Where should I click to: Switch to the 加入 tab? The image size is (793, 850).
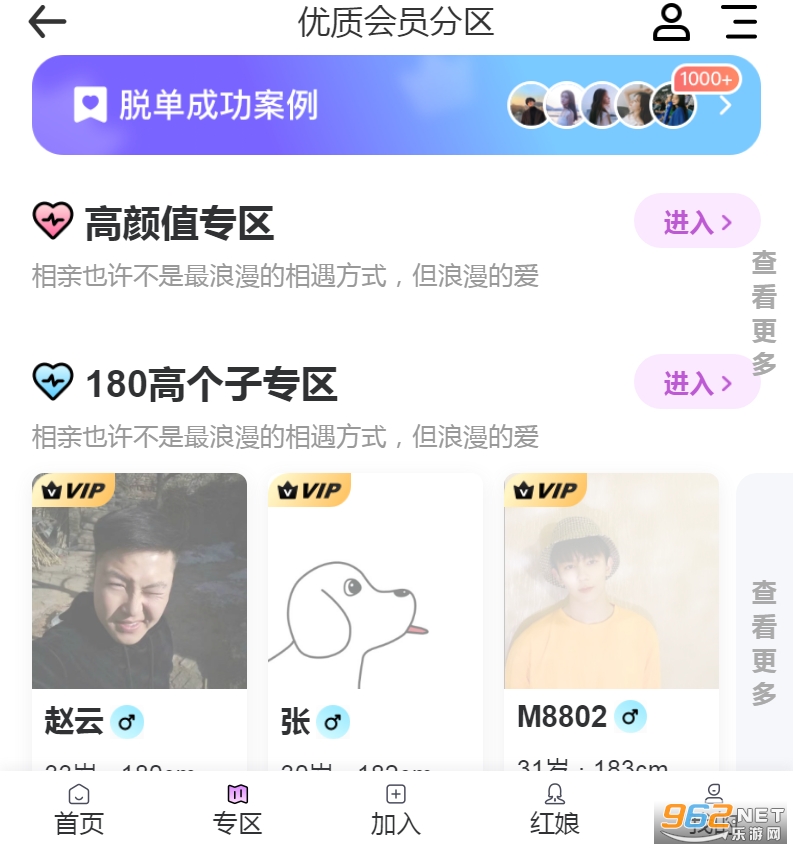tap(396, 810)
